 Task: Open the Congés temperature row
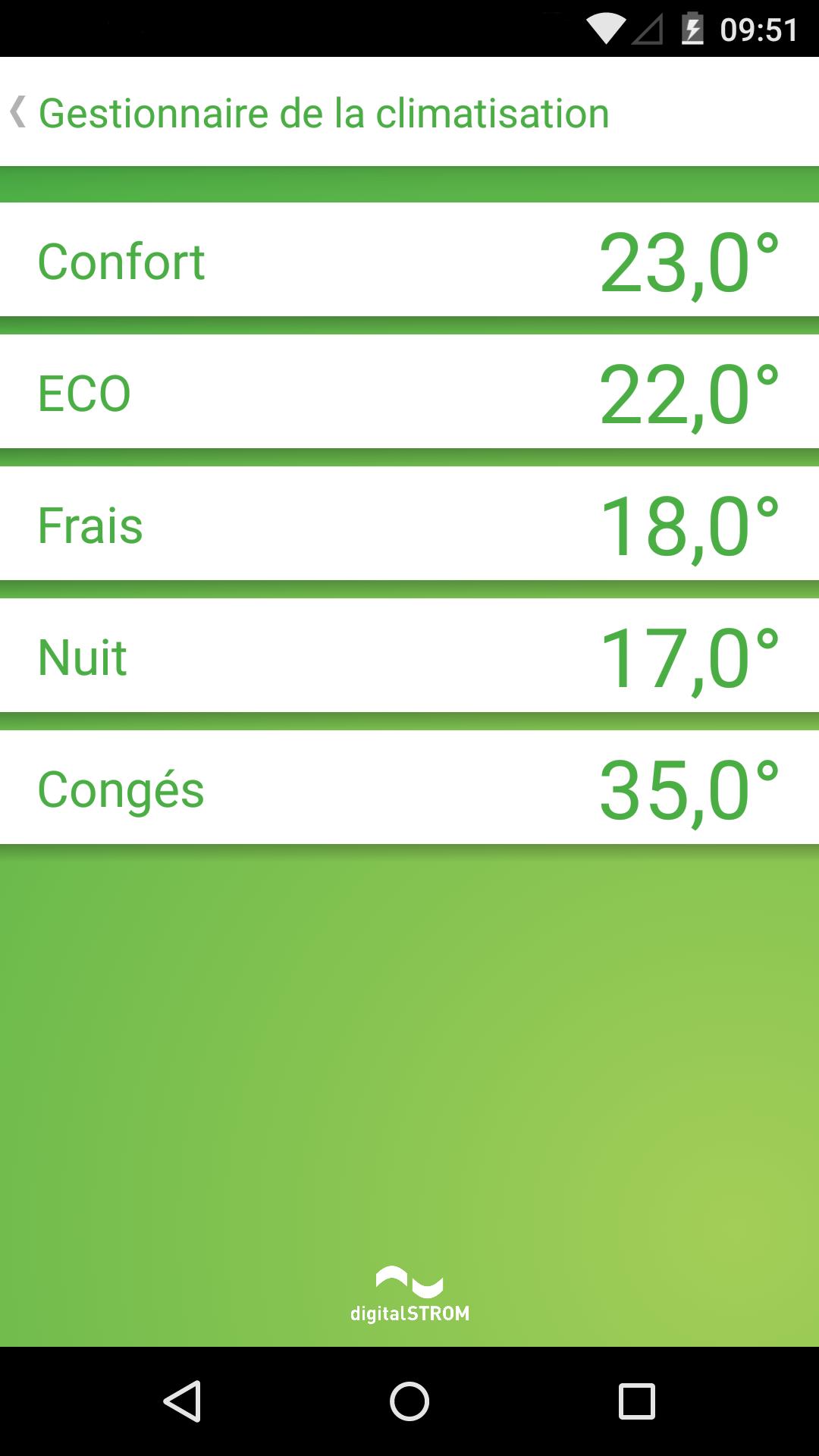pos(409,787)
